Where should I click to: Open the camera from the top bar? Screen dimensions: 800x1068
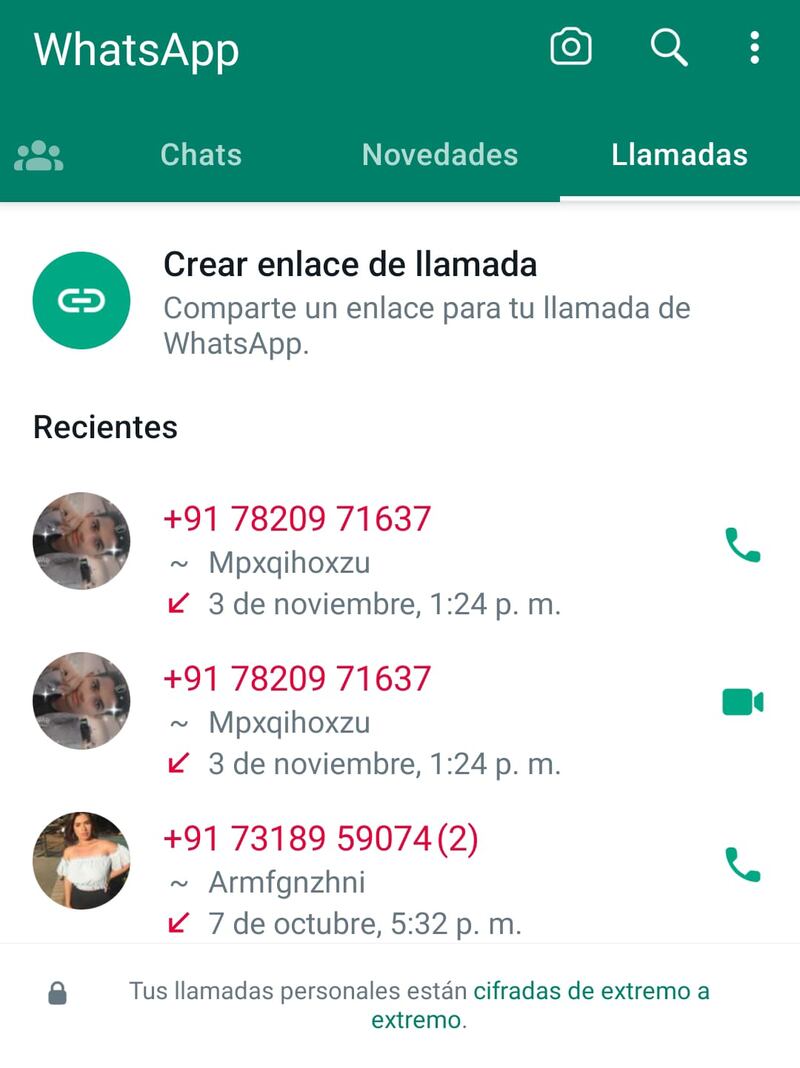pos(571,47)
